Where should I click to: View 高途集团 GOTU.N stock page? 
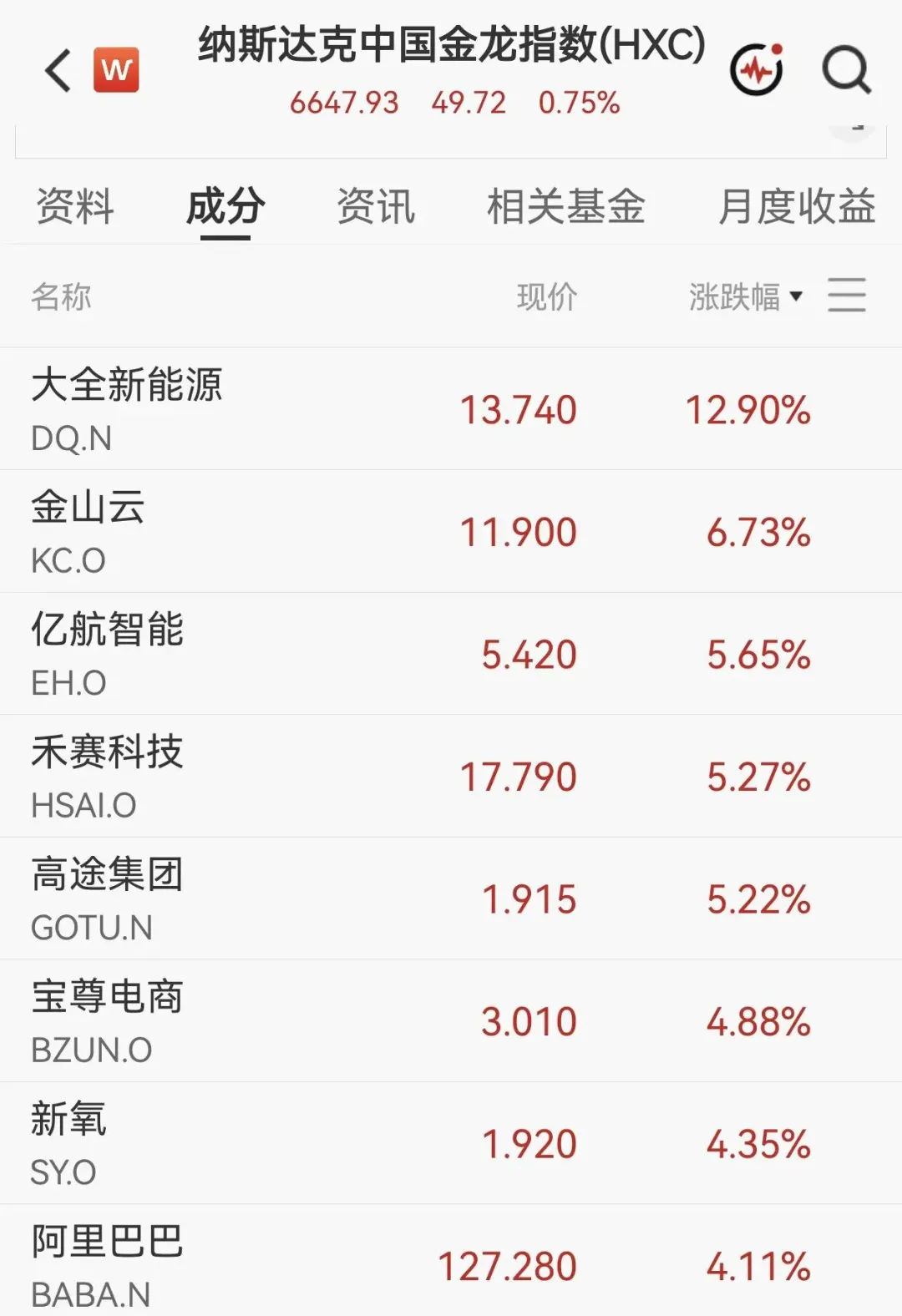tap(451, 898)
